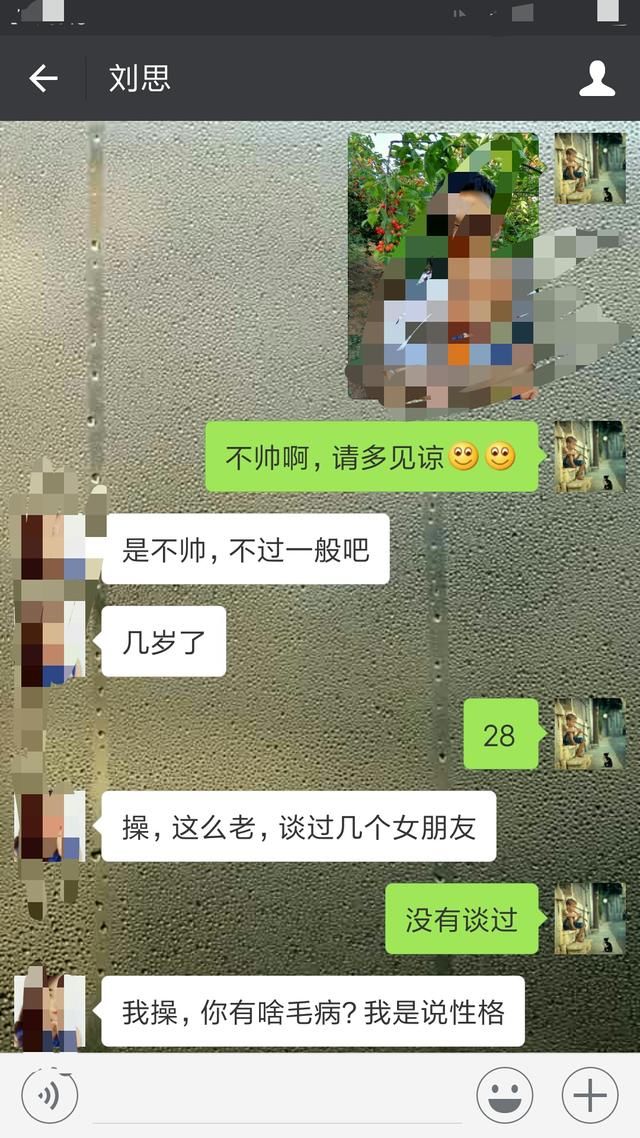
Task: Open the plus attachment menu
Action: (589, 1096)
